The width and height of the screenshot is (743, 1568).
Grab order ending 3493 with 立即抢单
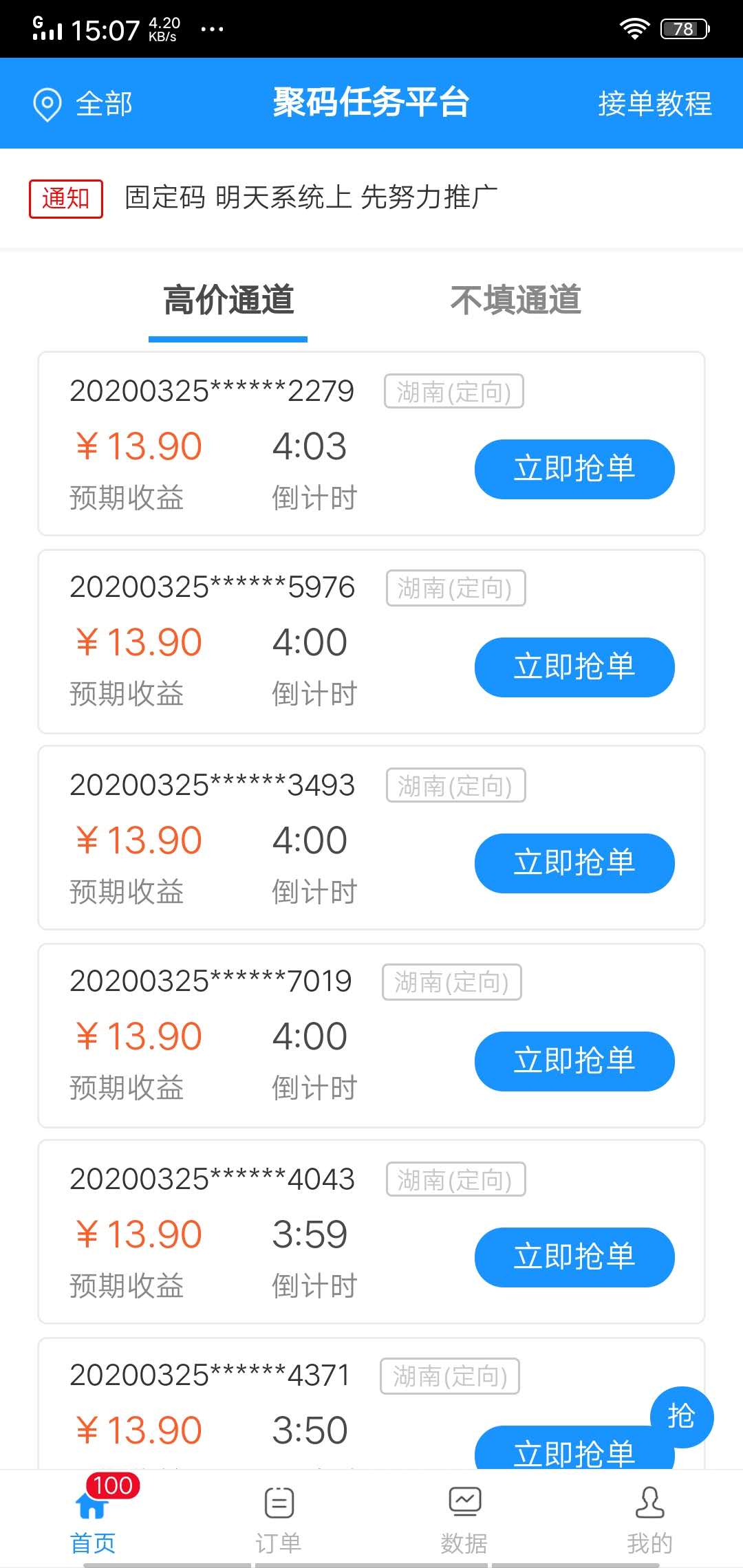(x=574, y=864)
